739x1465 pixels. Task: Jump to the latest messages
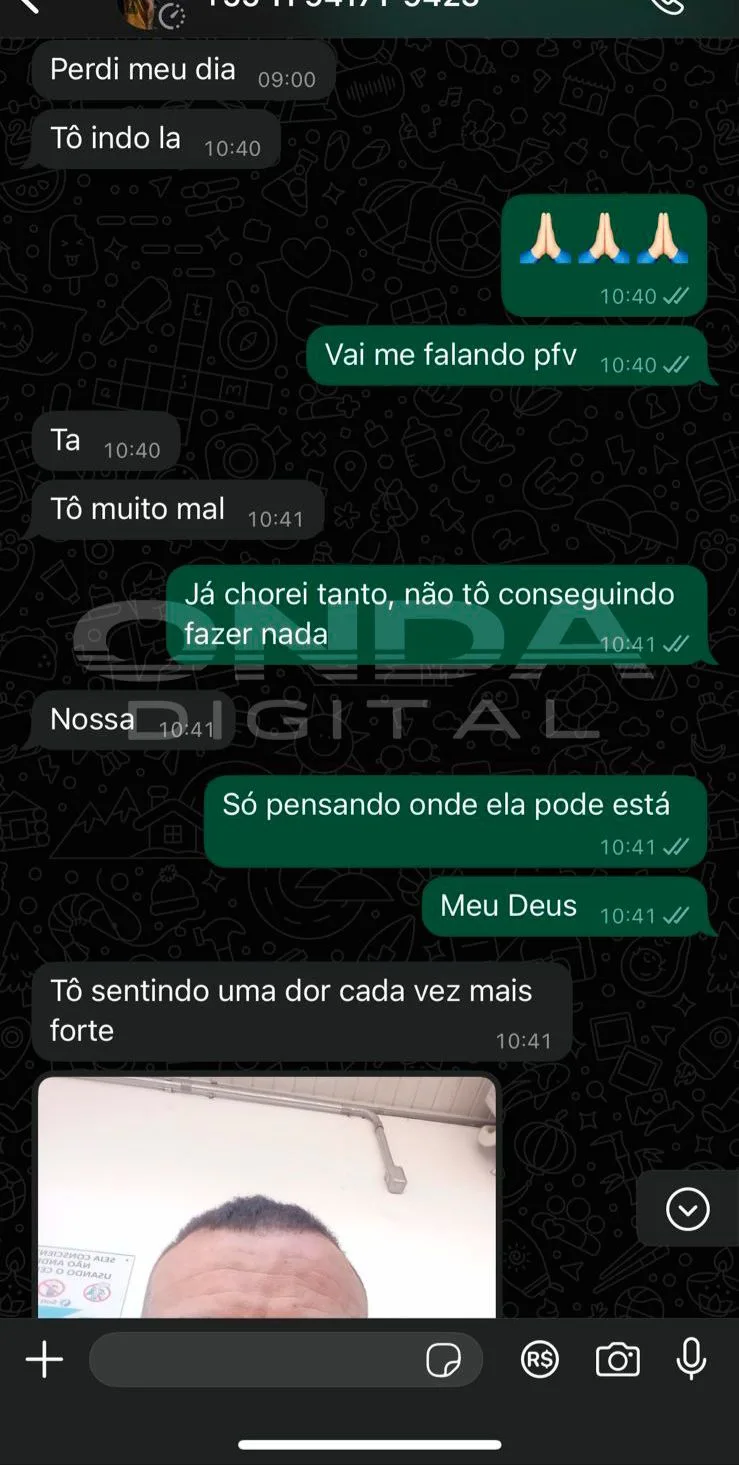tap(688, 1210)
